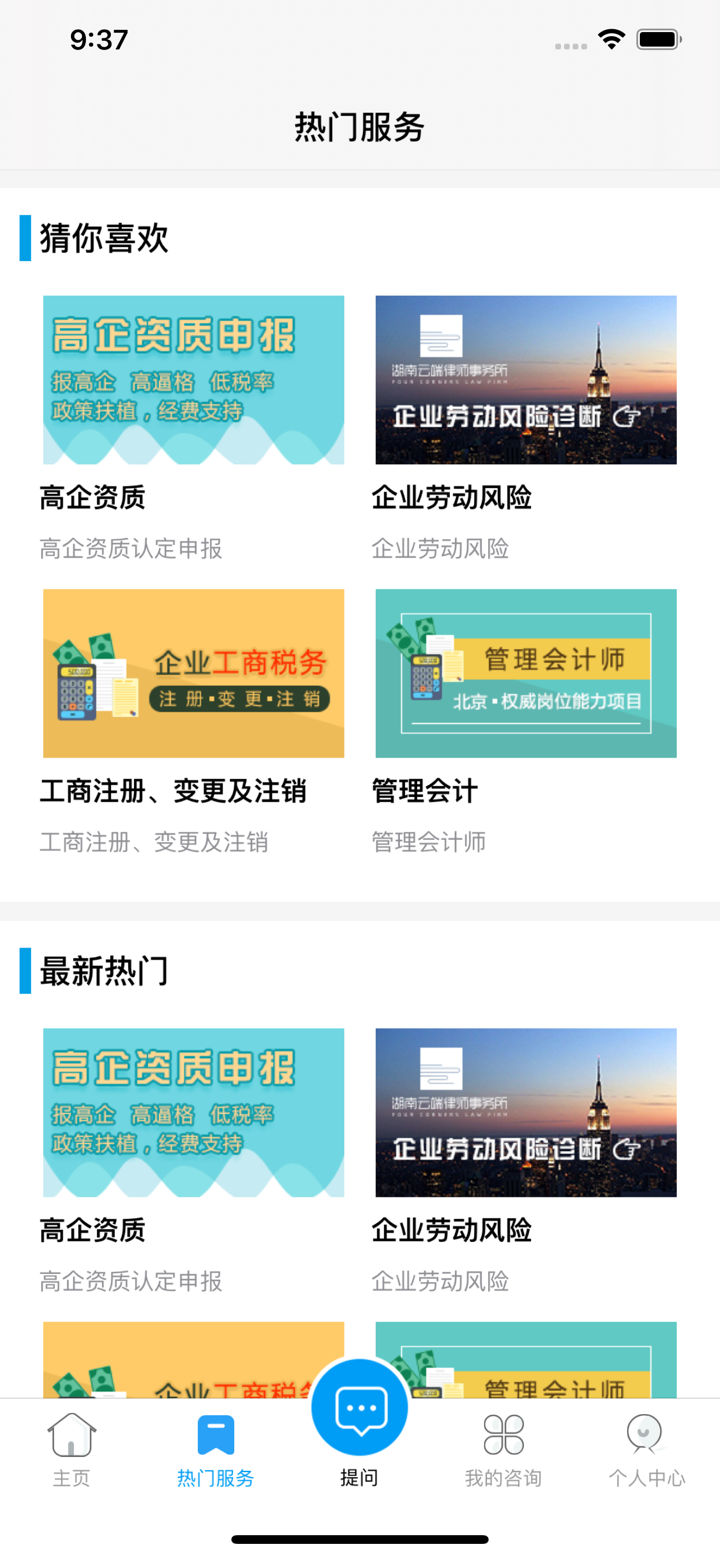This screenshot has width=720, height=1558.
Task: Tap the home indicator bar at bottom
Action: [360, 1539]
